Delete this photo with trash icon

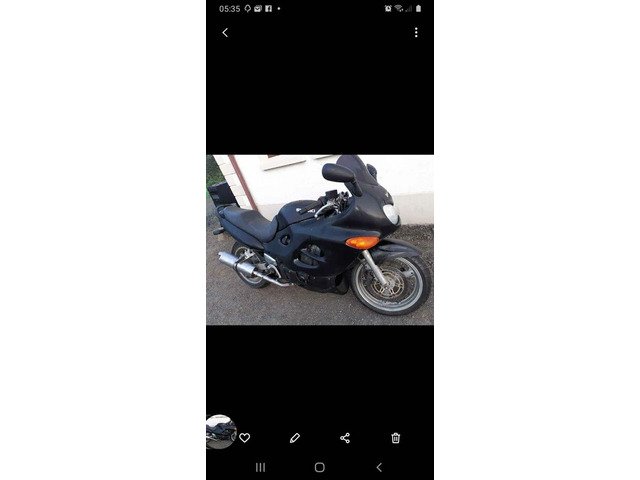click(x=396, y=437)
